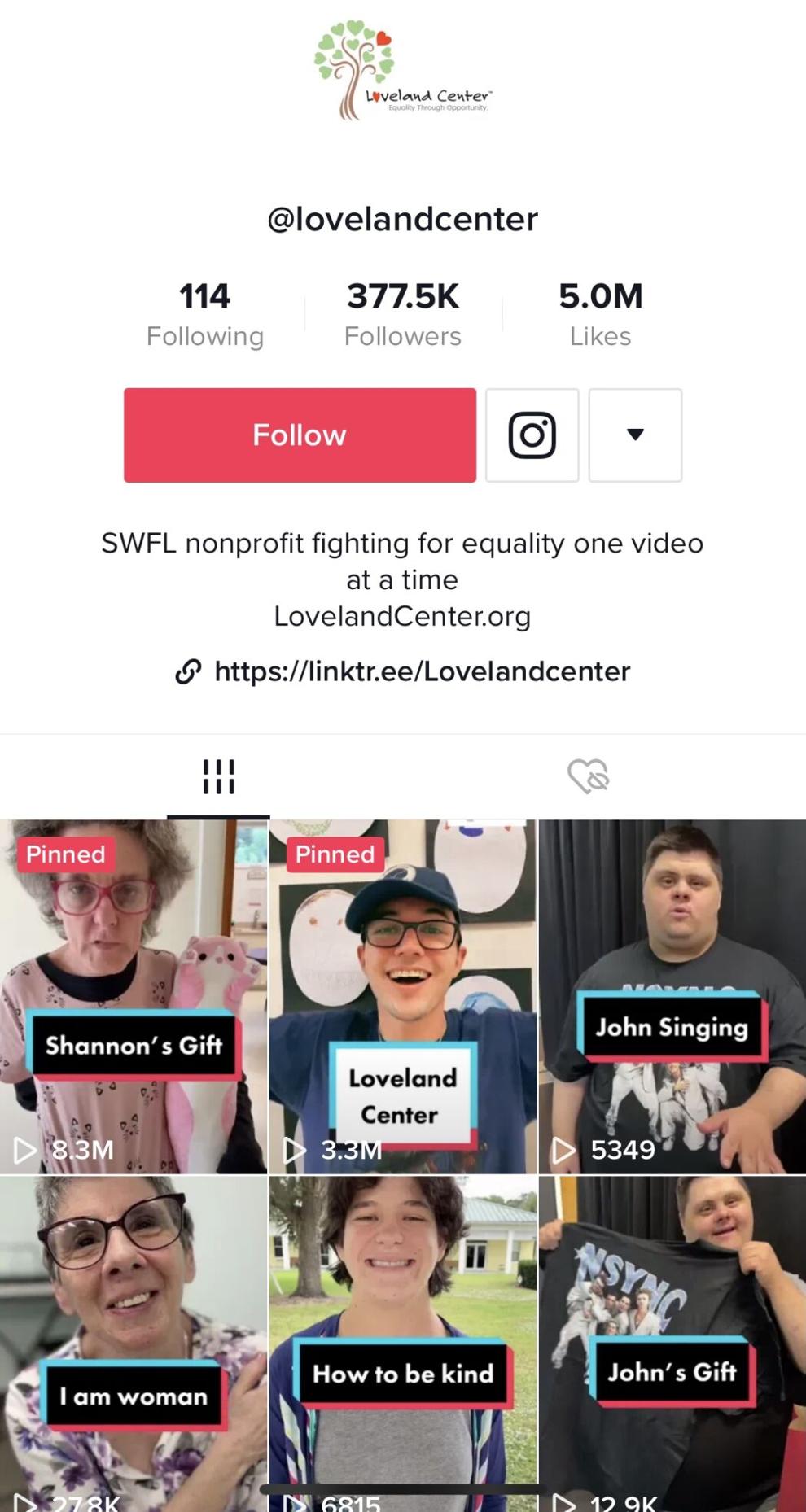Image resolution: width=806 pixels, height=1512 pixels.
Task: Open the I am woman video
Action: 134,1344
